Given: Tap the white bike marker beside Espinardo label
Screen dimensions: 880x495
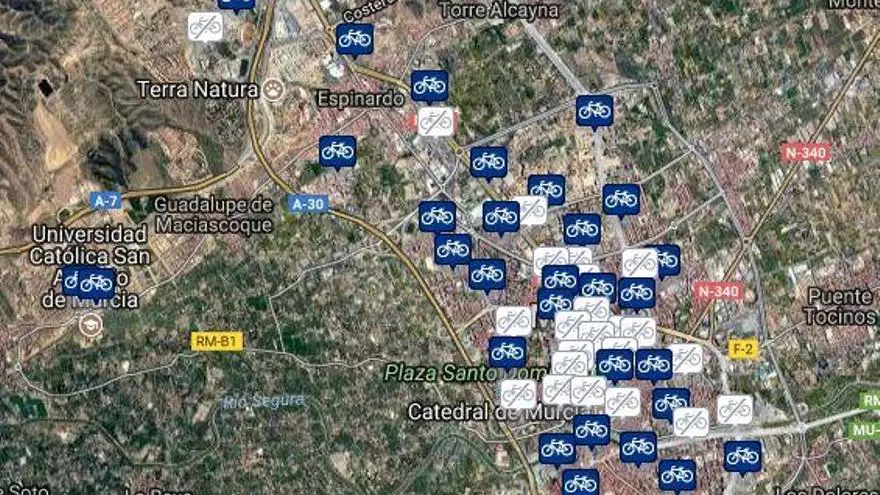Looking at the screenshot, I should (435, 122).
